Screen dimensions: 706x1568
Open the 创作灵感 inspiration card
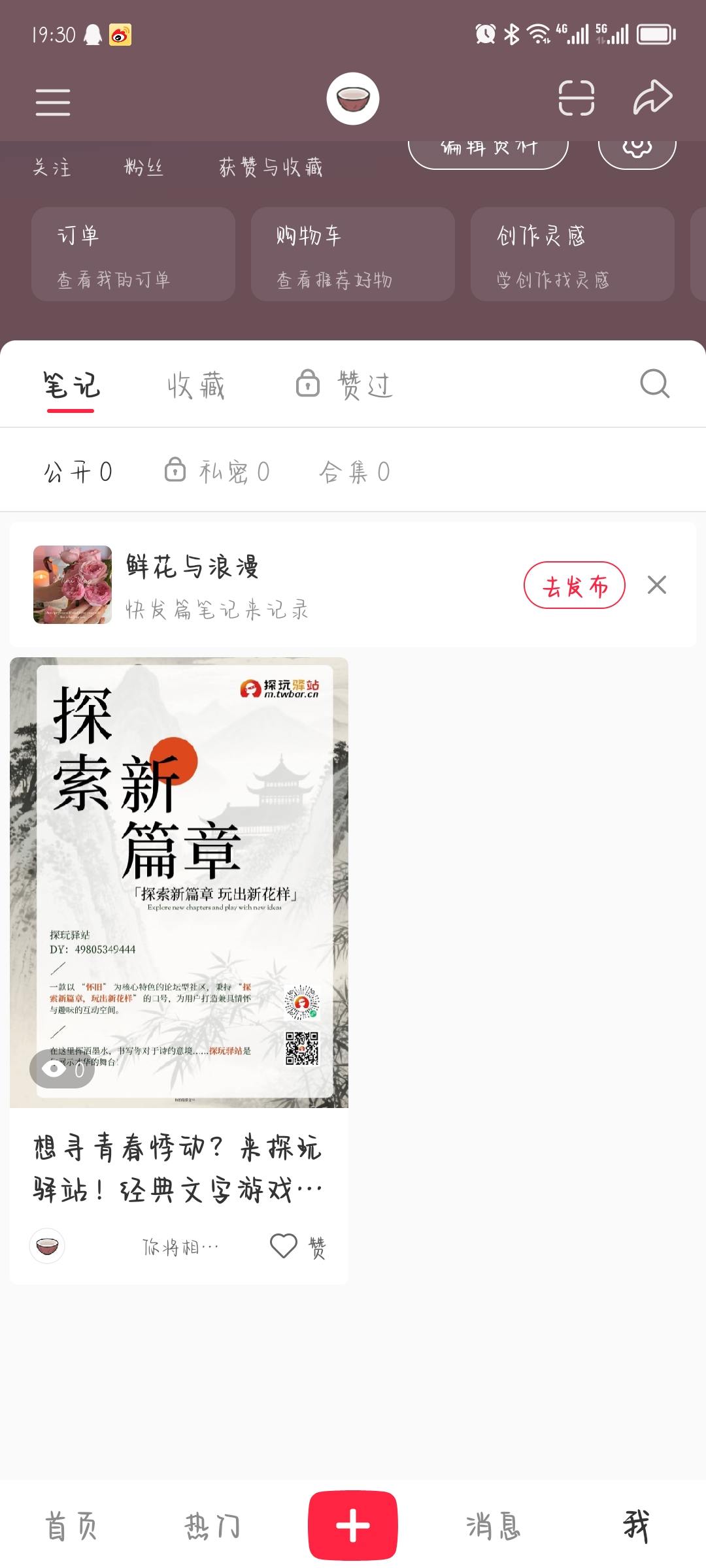(572, 254)
